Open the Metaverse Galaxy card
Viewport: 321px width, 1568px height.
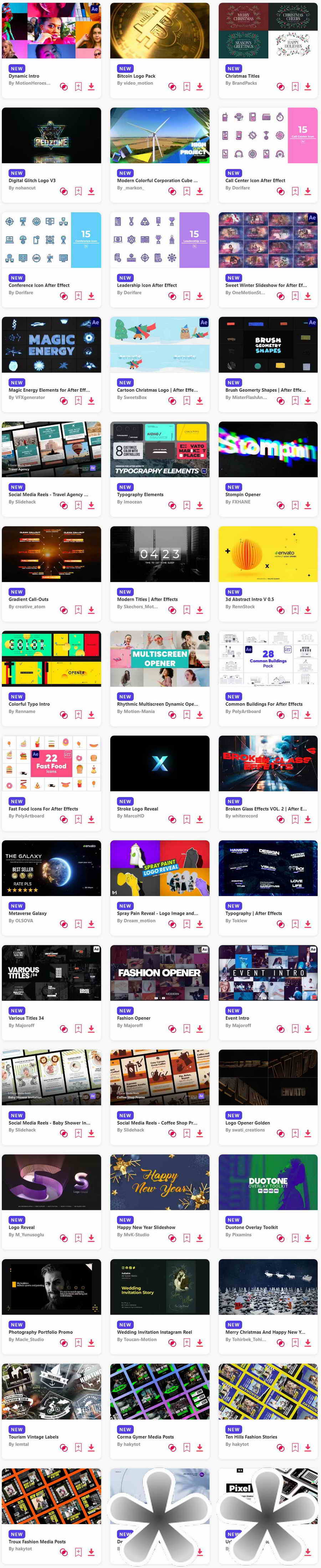point(51,868)
